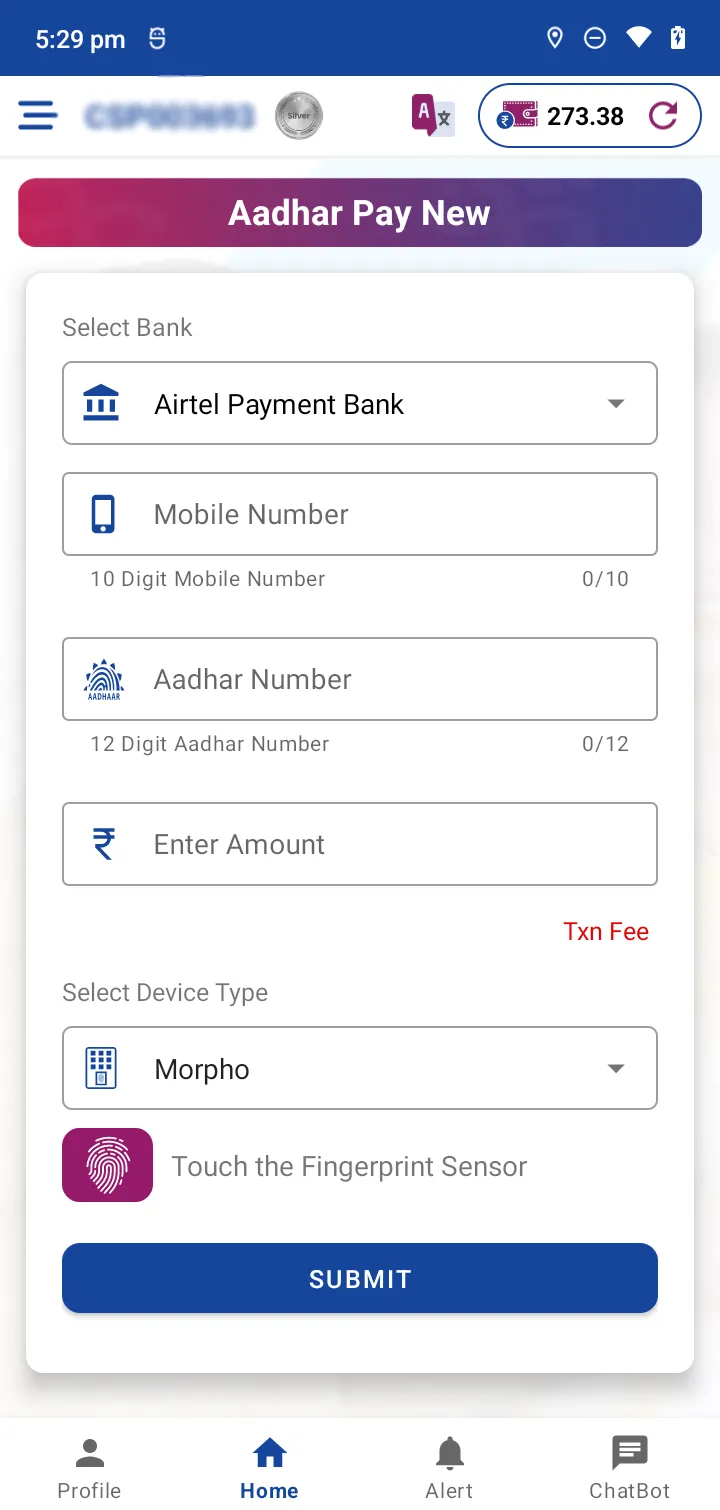The height and width of the screenshot is (1510, 720).
Task: Tap the Silver badge next to the CSP ID
Action: click(298, 115)
